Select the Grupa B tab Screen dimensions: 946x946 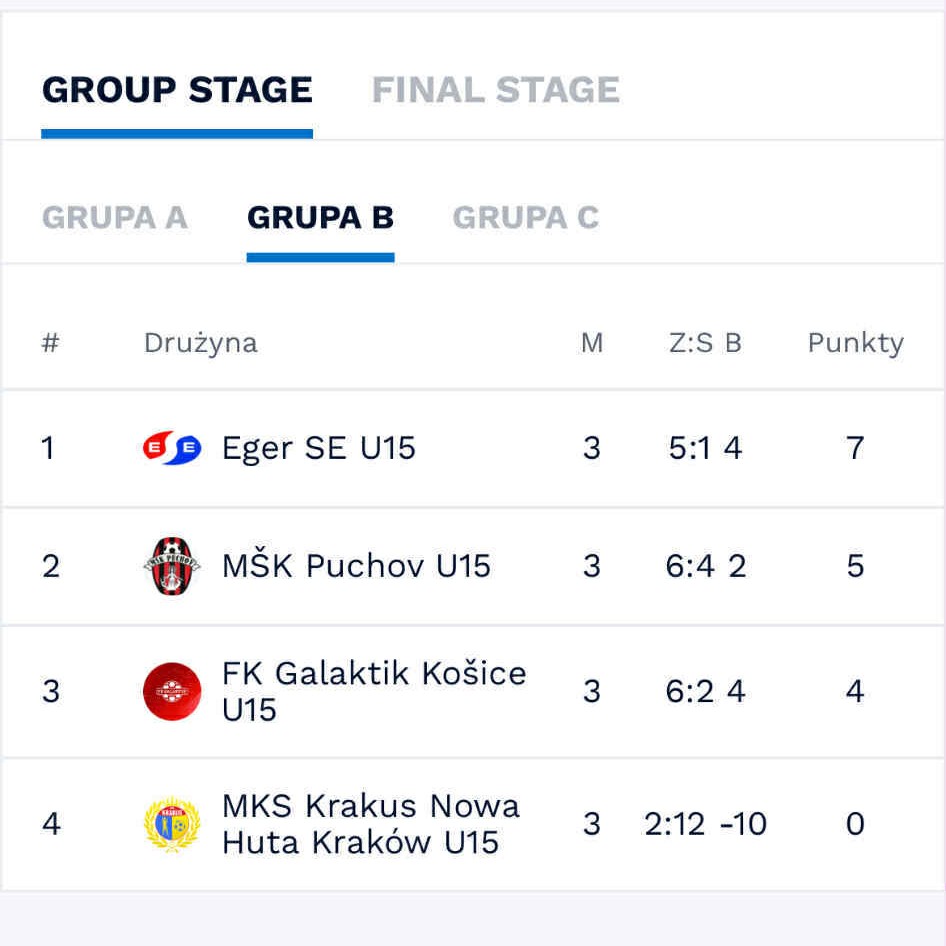[320, 217]
